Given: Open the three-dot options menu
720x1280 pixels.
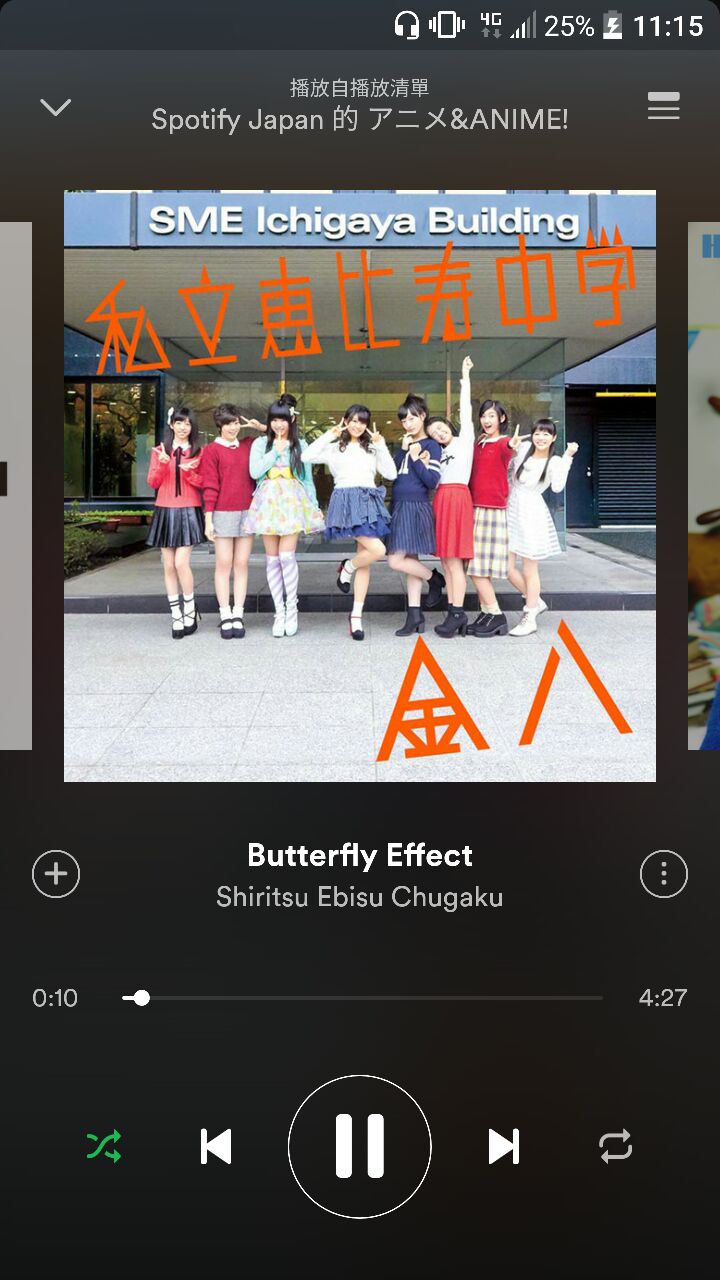Looking at the screenshot, I should tap(663, 874).
